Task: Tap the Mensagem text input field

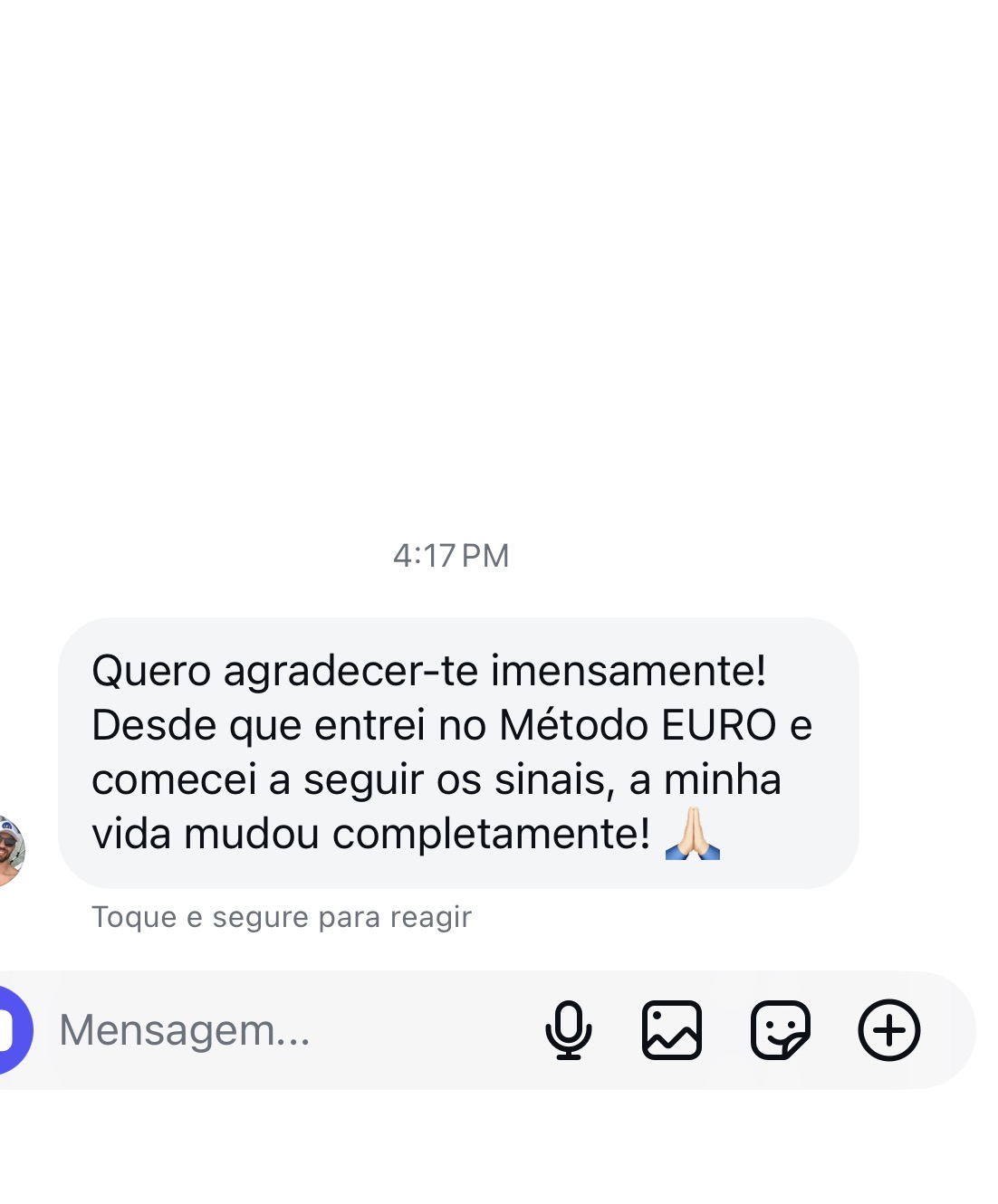Action: click(272, 1030)
